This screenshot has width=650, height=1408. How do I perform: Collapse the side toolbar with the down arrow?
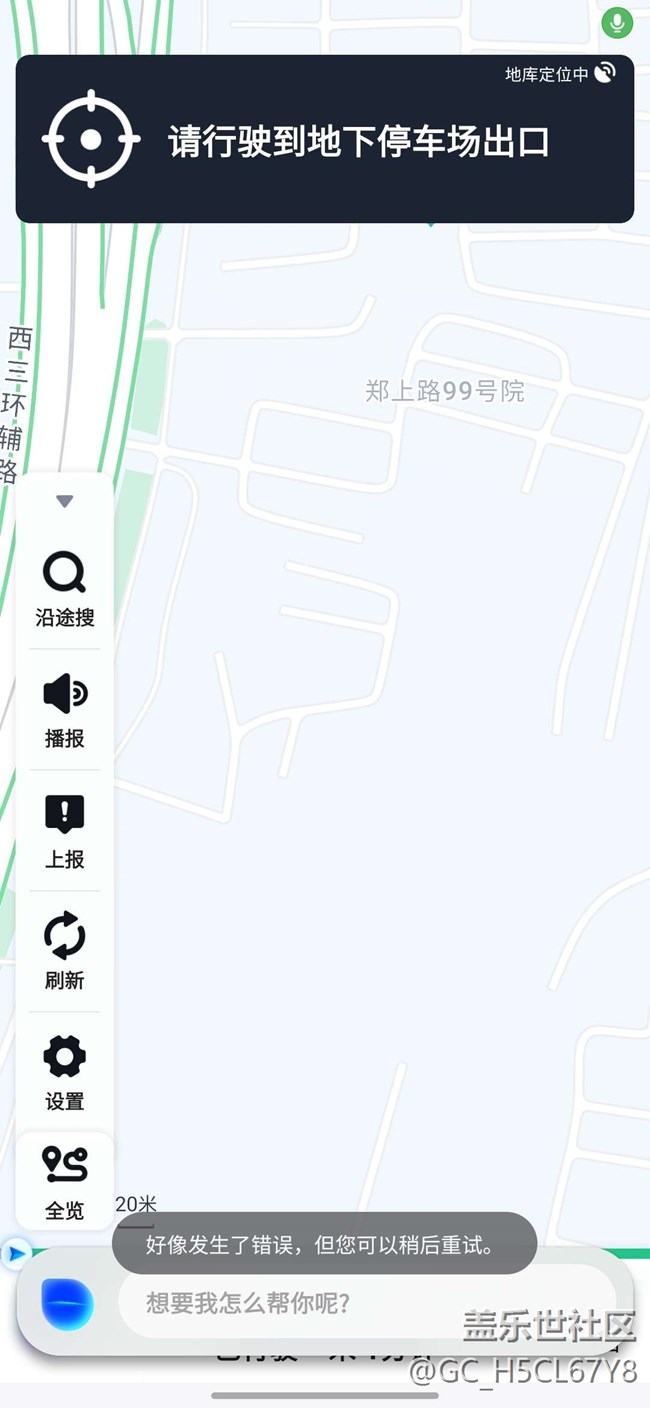point(65,501)
